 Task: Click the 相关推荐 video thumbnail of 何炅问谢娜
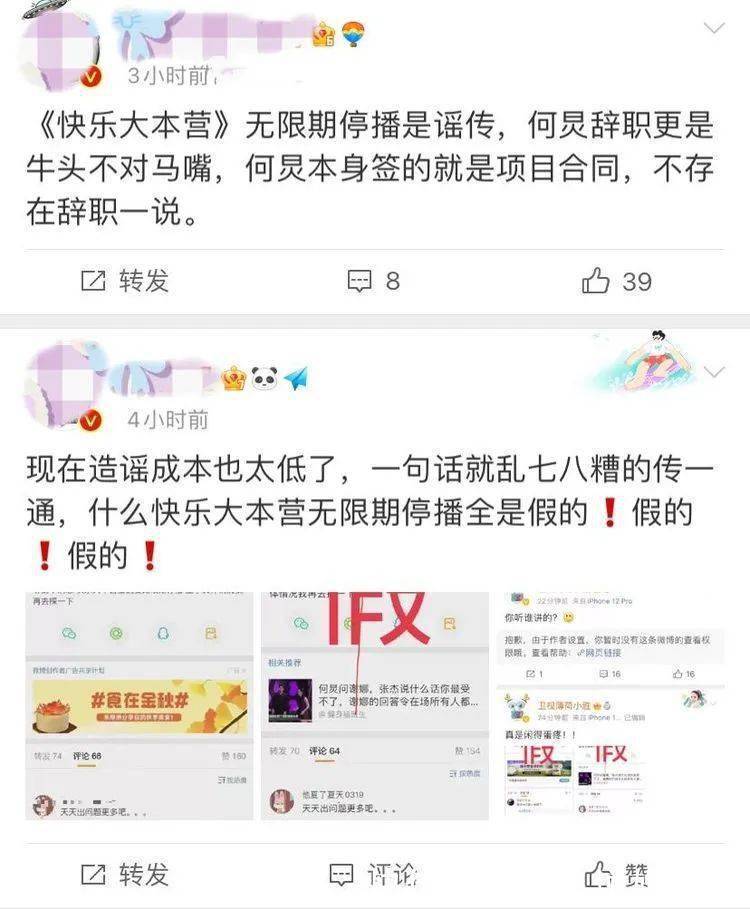(290, 698)
